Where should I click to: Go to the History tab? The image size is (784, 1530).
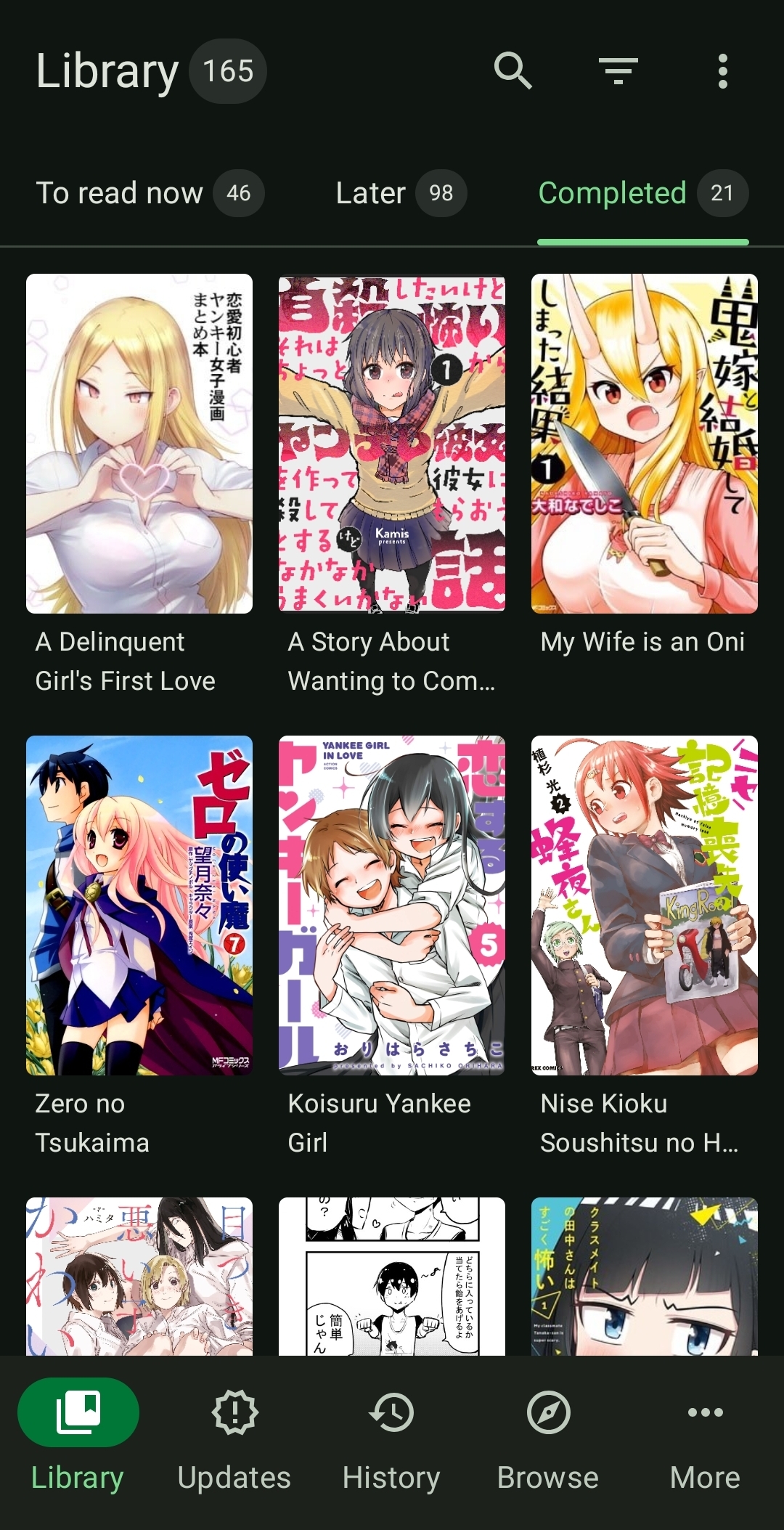391,1441
